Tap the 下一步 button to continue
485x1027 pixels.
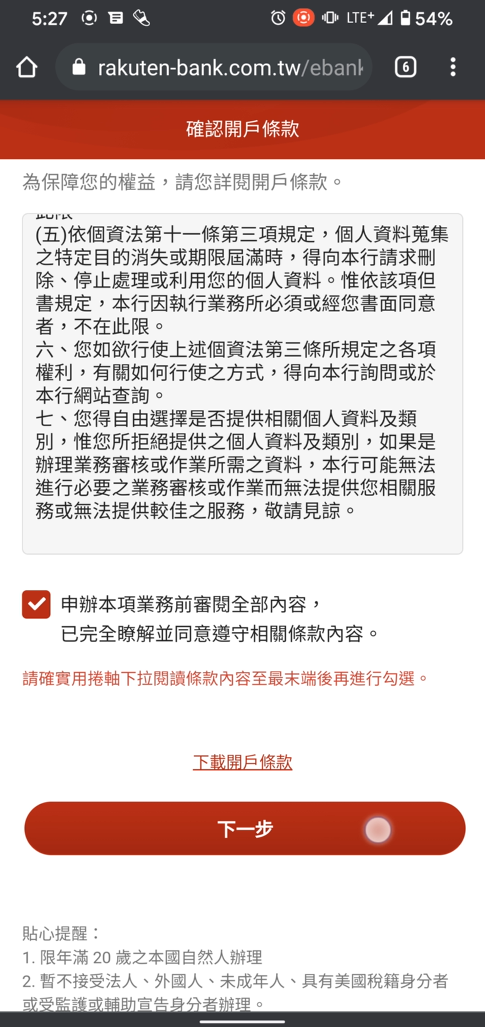click(x=244, y=829)
